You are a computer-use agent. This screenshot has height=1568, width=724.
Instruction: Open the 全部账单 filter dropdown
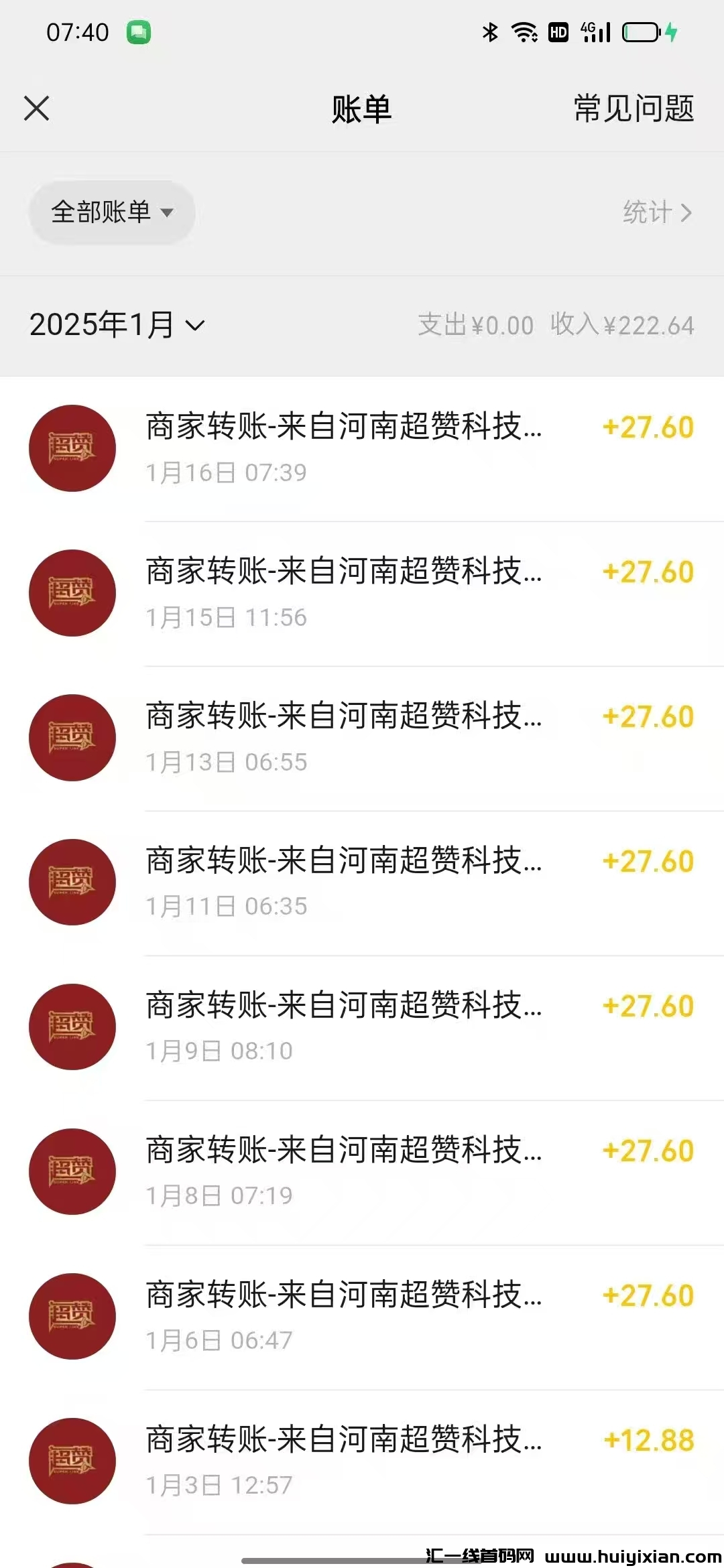[112, 212]
